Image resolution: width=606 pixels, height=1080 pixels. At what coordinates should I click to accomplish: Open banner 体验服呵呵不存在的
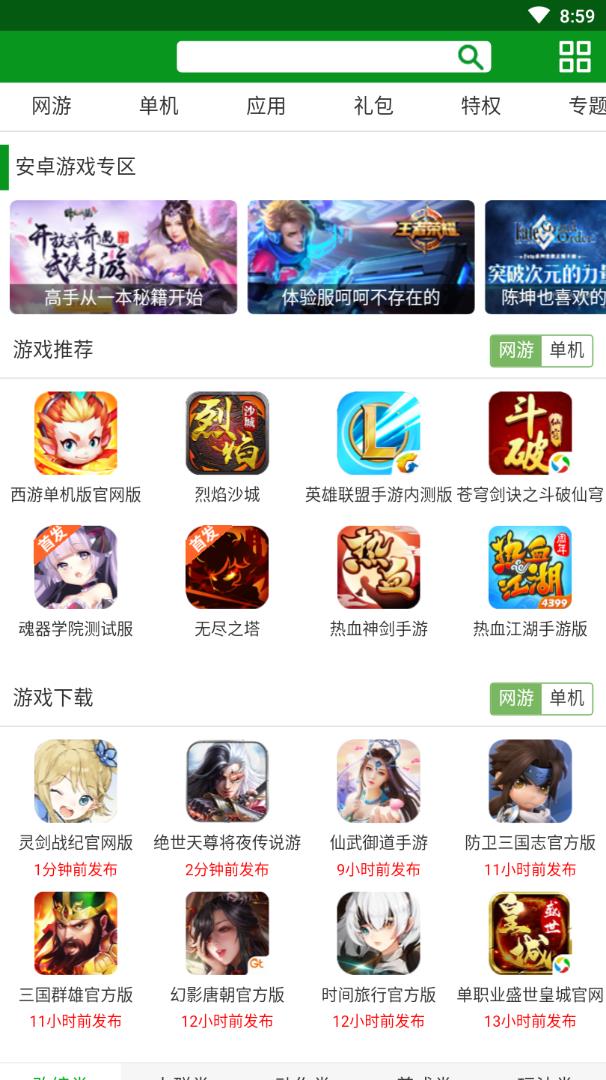(x=361, y=257)
